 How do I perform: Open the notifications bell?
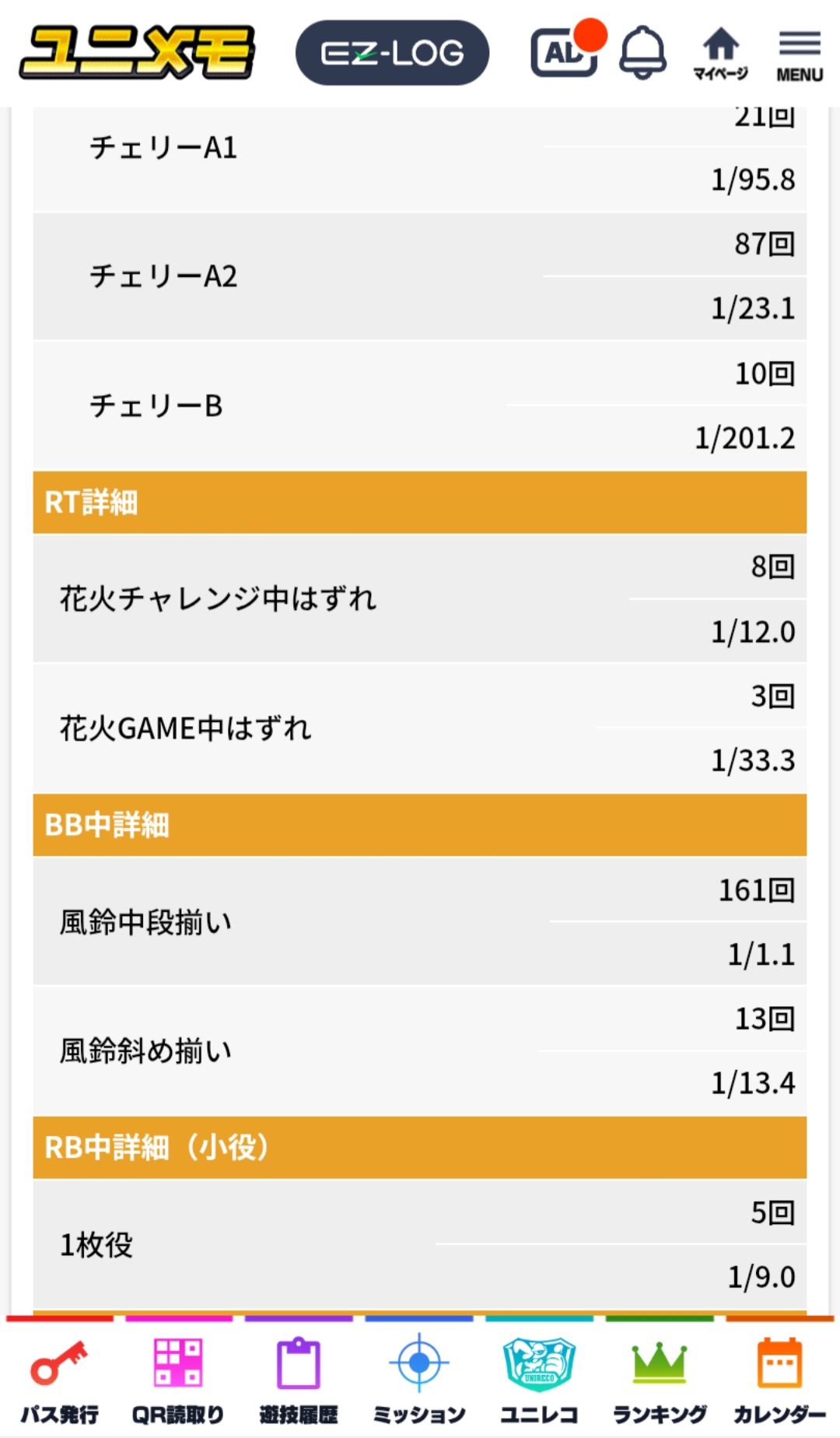[642, 52]
